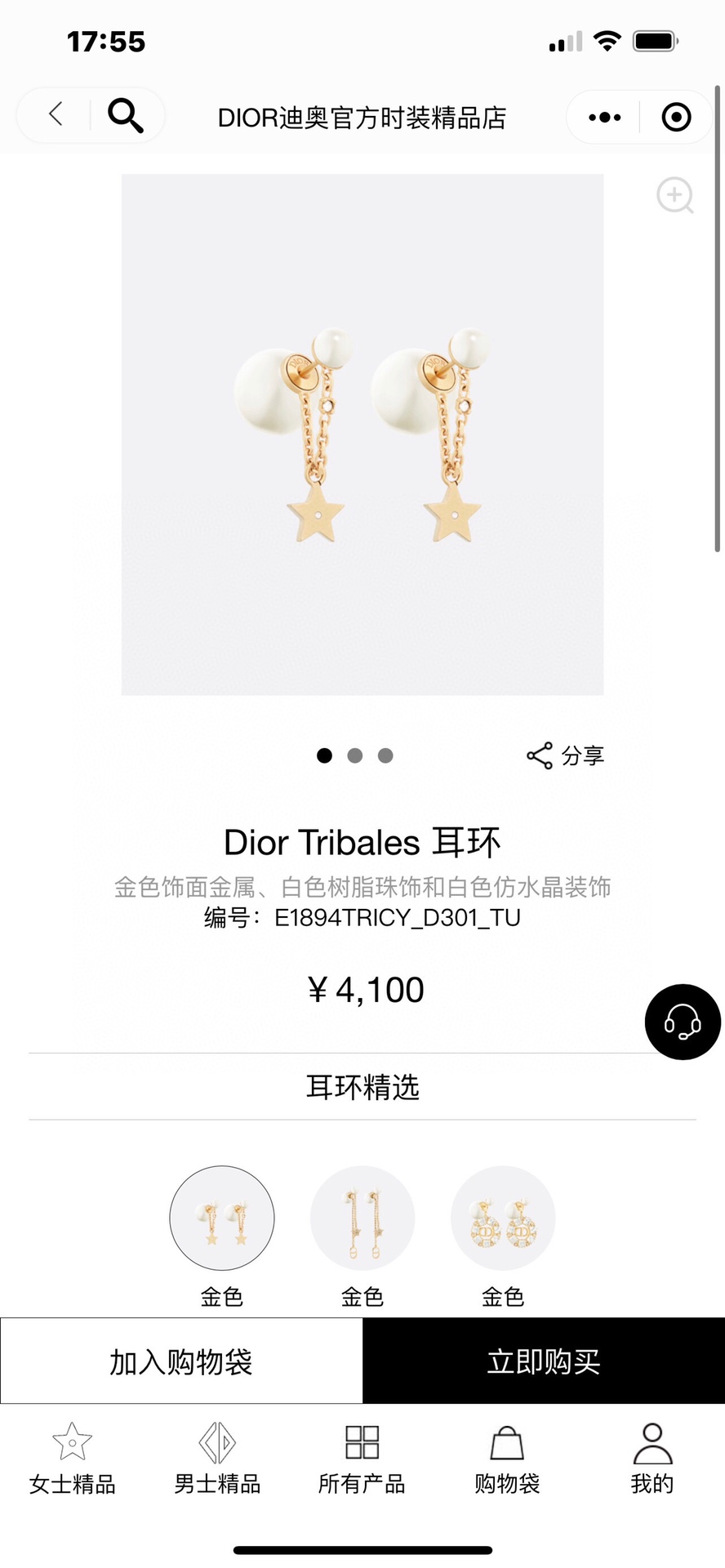This screenshot has height=1568, width=725.
Task: Select the star pendant earrings variant
Action: (x=222, y=1218)
